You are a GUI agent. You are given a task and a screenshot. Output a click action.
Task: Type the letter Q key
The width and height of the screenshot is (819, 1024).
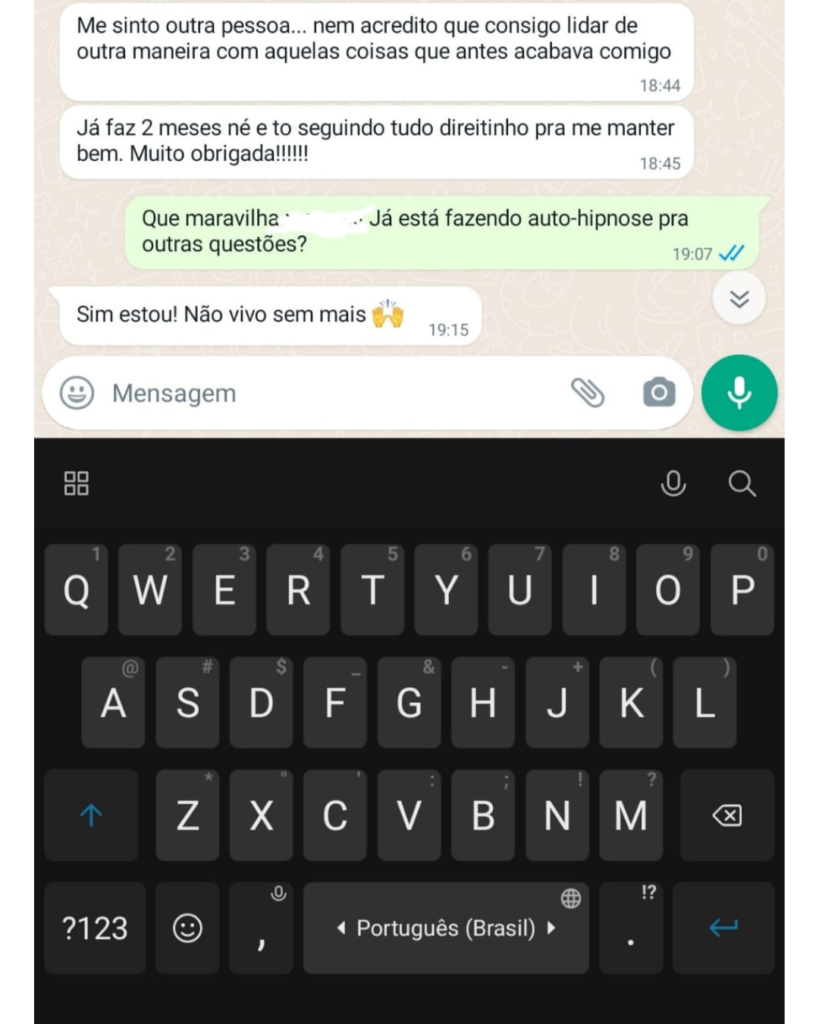click(x=76, y=592)
